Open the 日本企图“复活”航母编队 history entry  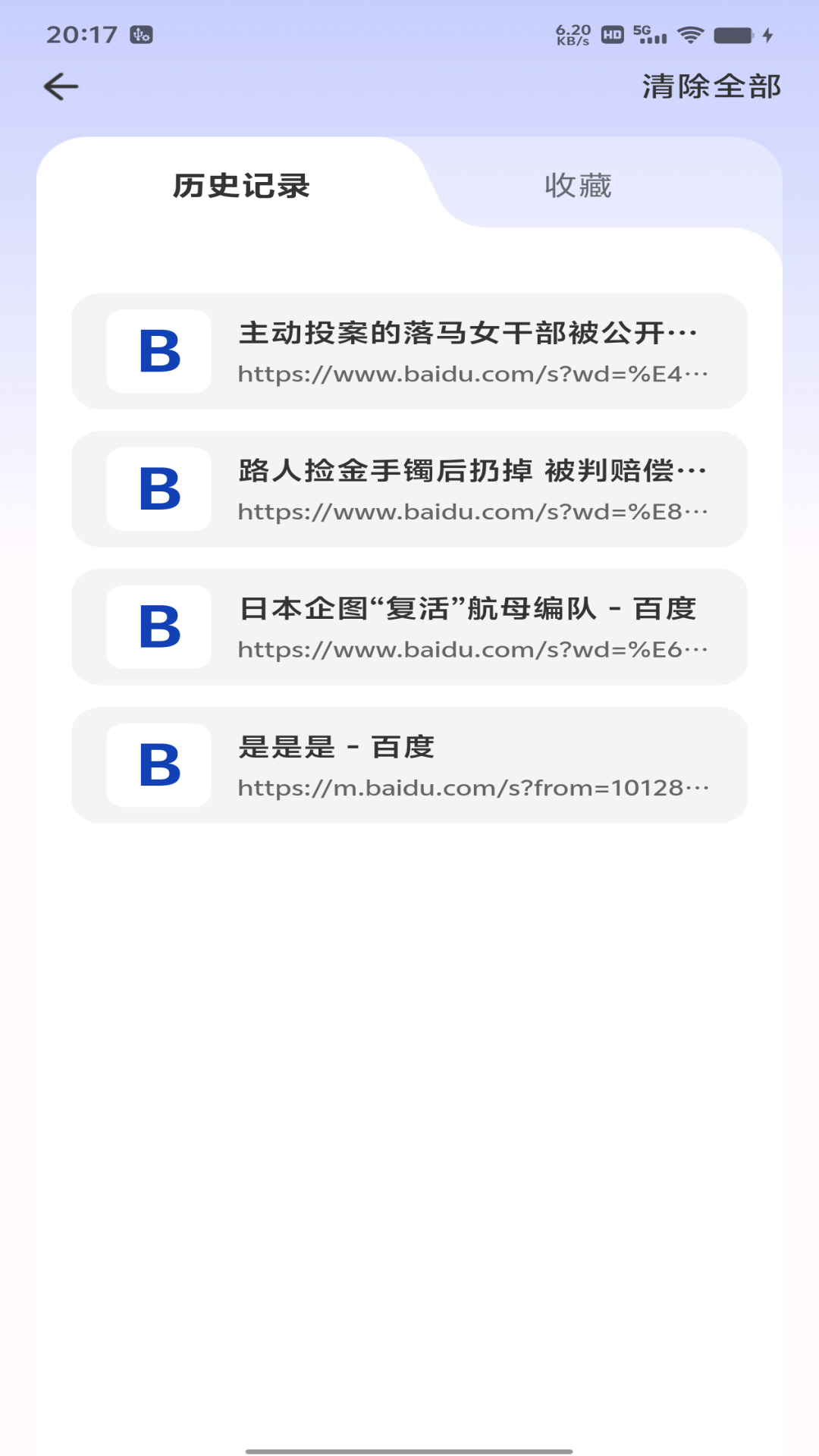409,628
